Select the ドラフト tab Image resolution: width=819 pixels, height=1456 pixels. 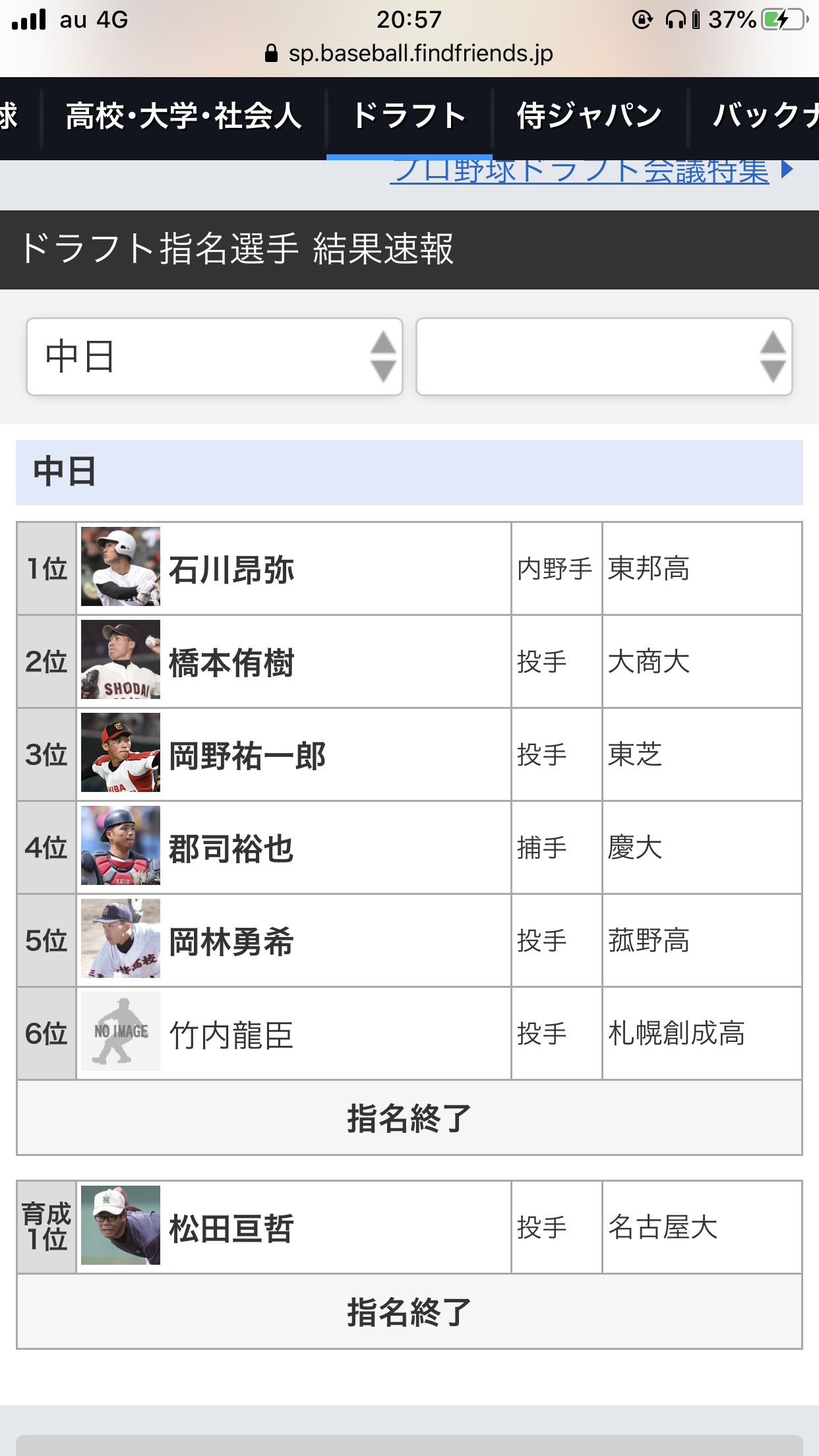click(409, 117)
